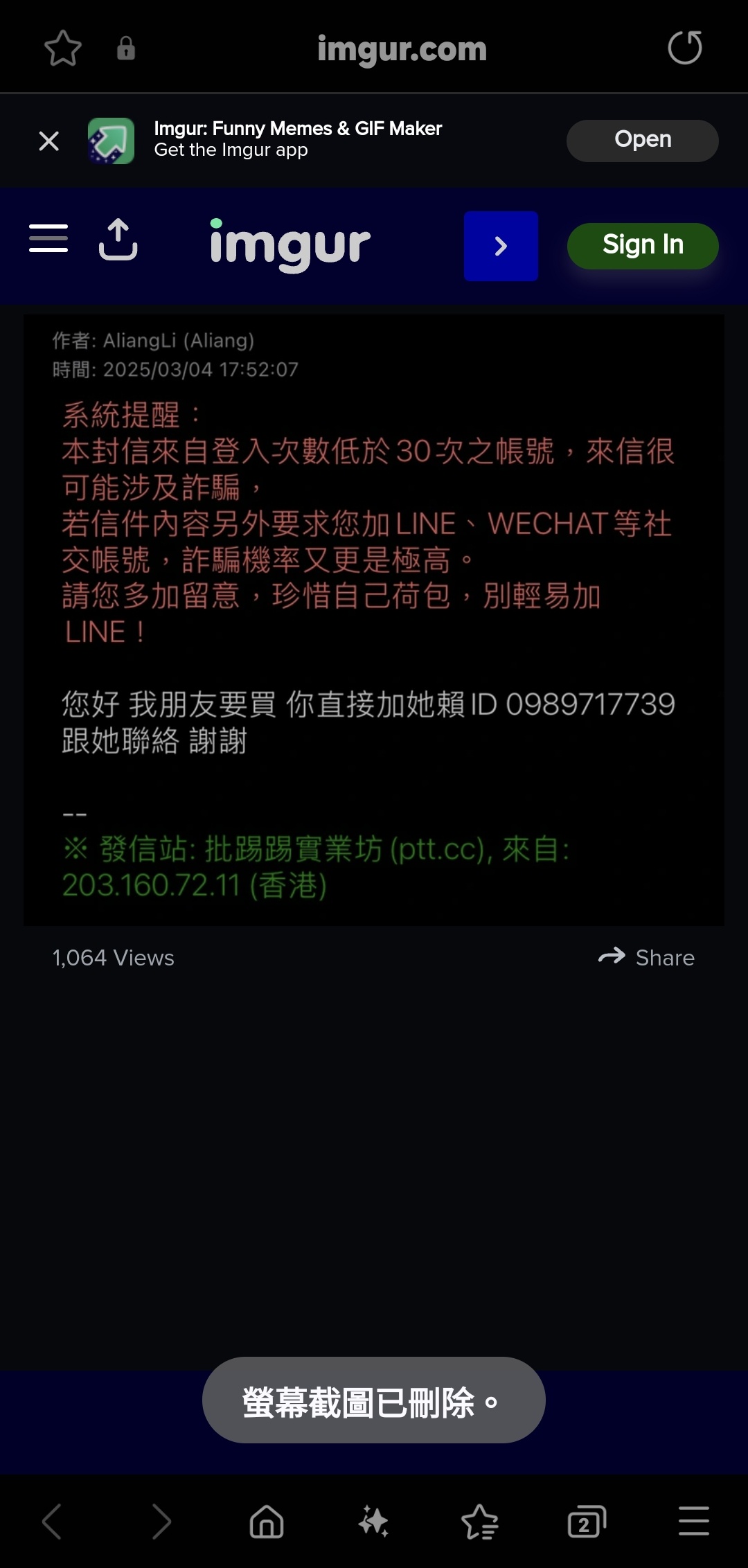Tap the imgur.com address bar
Viewport: 748px width, 1568px height.
(x=402, y=49)
